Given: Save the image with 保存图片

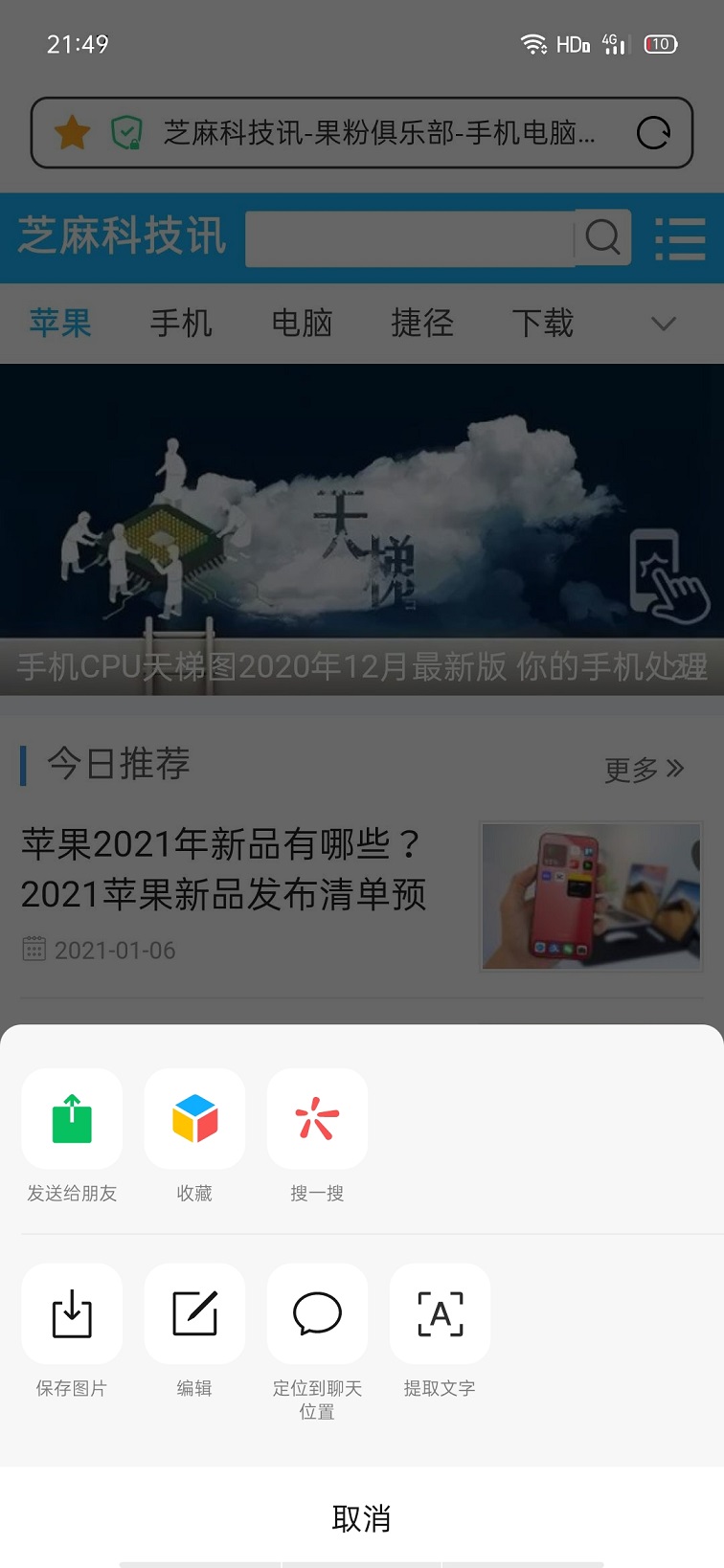Looking at the screenshot, I should pyautogui.click(x=72, y=1313).
